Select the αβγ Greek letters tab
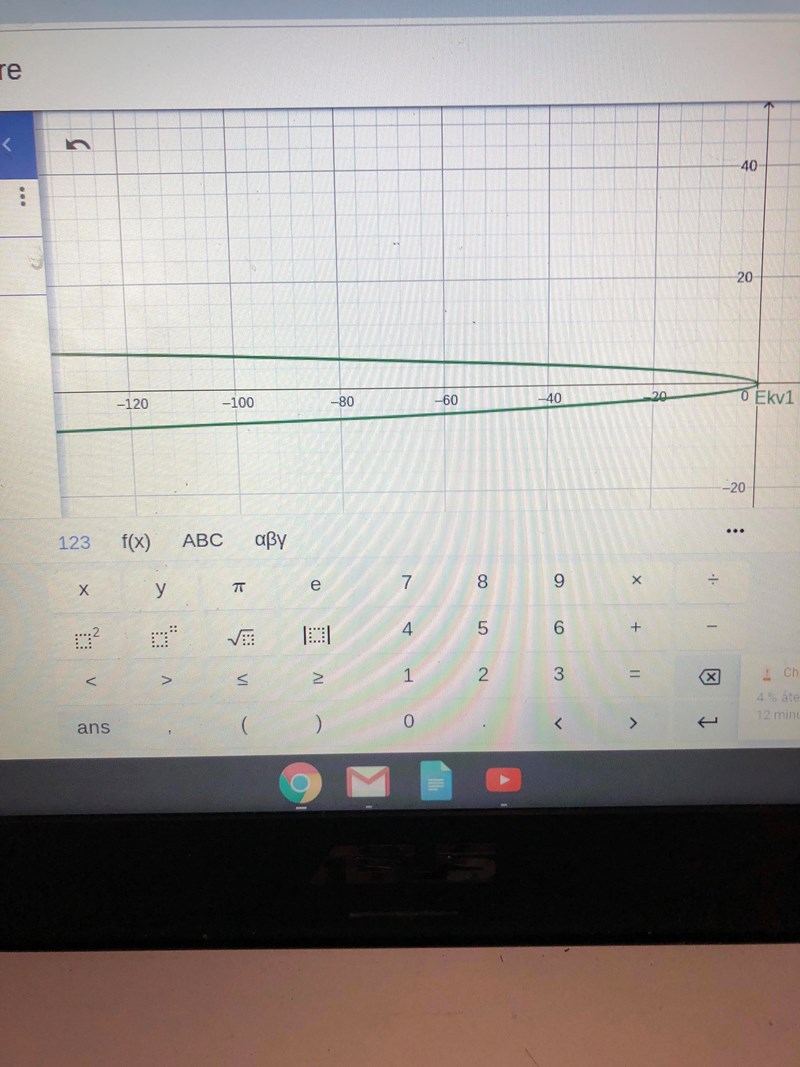The width and height of the screenshot is (800, 1067). [x=271, y=541]
